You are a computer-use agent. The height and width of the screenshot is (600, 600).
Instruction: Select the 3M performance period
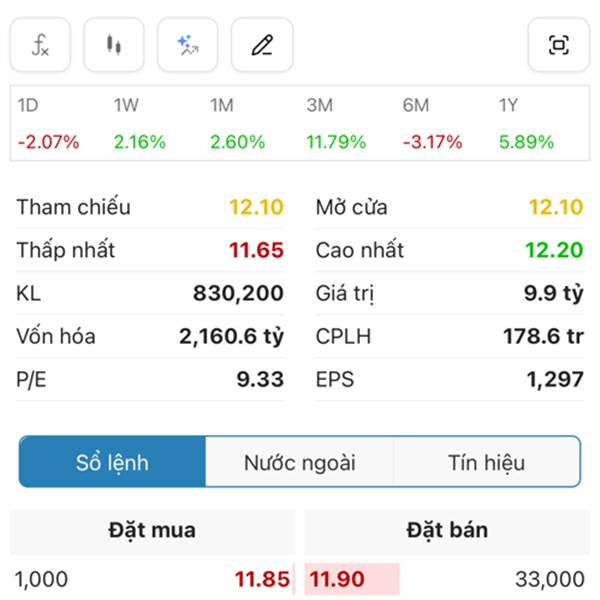click(335, 124)
